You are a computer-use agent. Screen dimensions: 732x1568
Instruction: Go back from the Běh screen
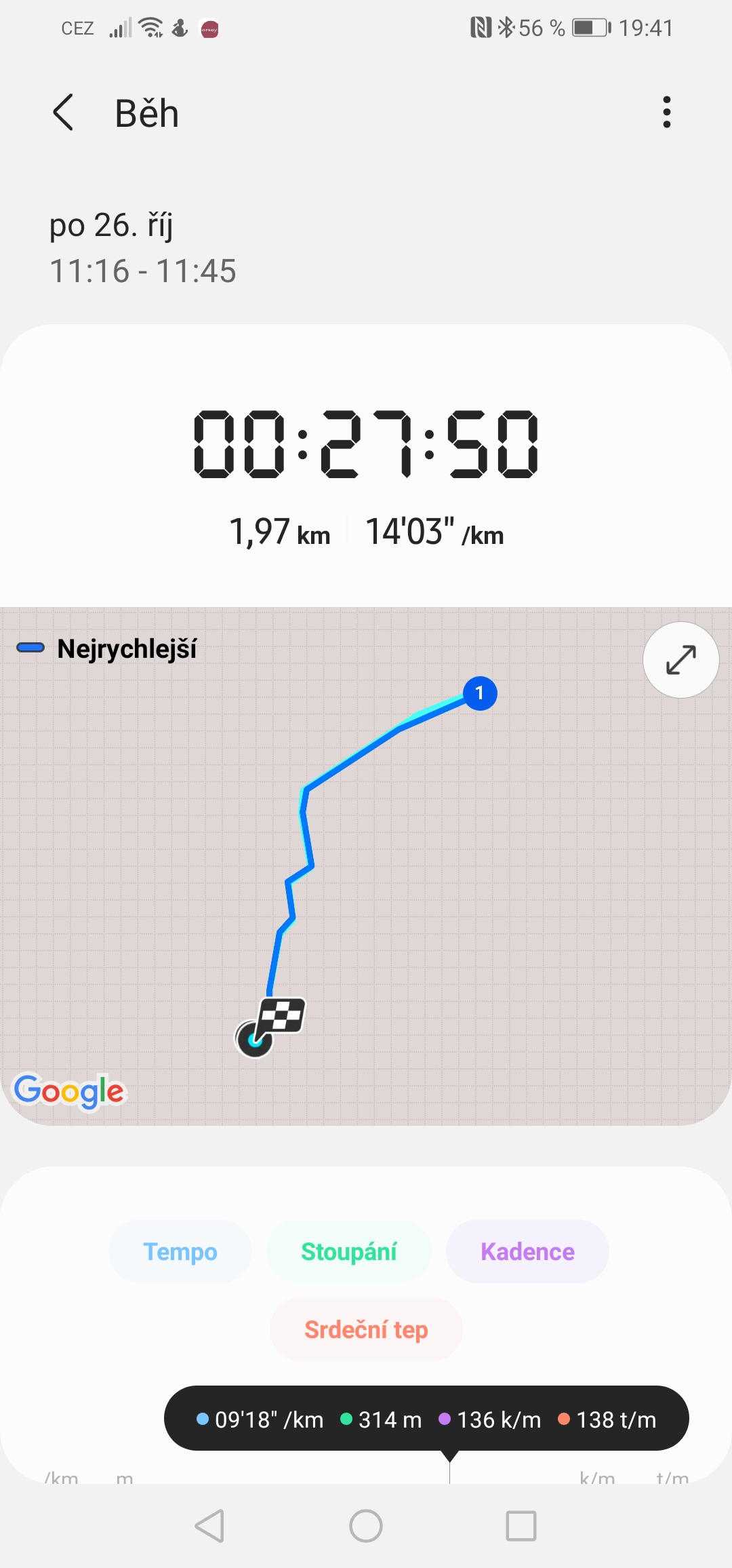click(63, 113)
